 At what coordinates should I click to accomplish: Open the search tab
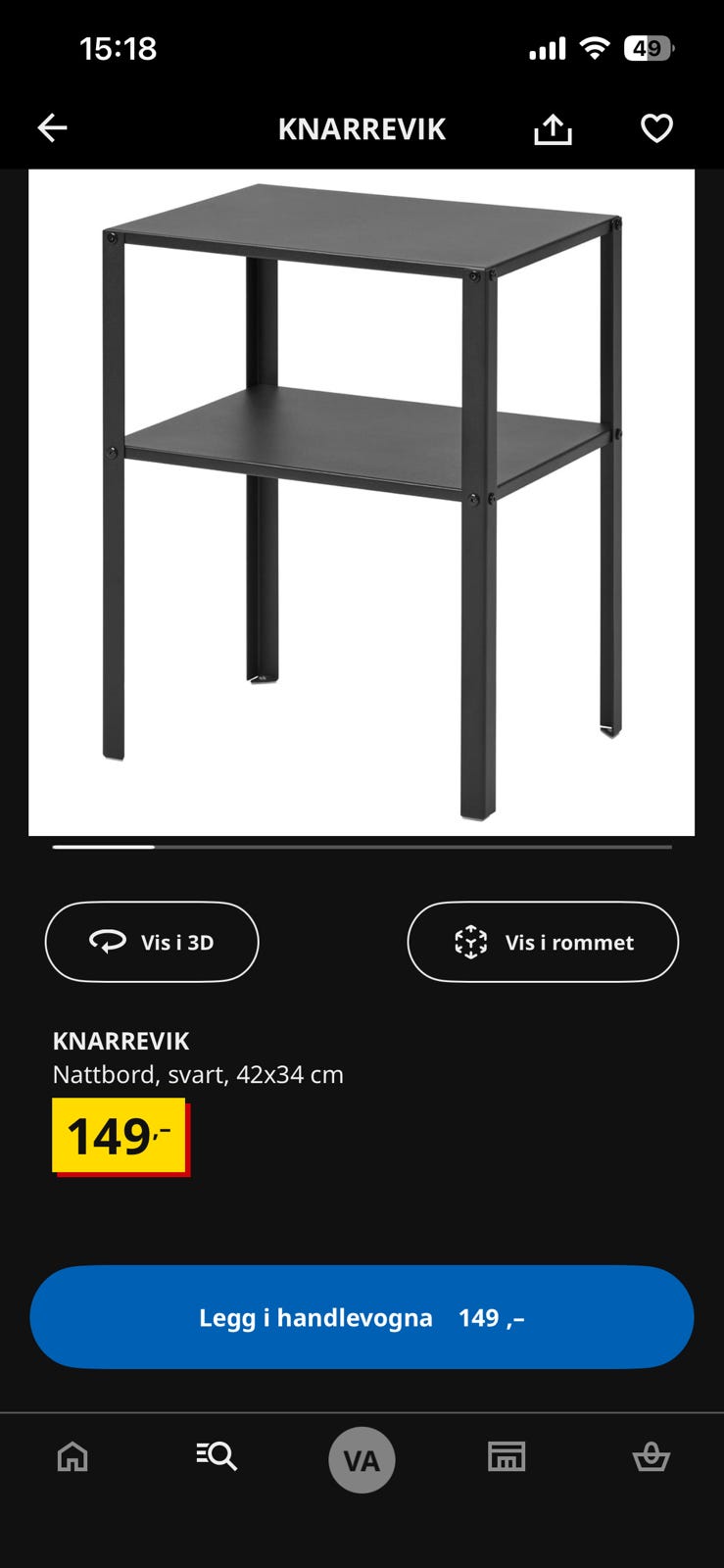point(217,1457)
